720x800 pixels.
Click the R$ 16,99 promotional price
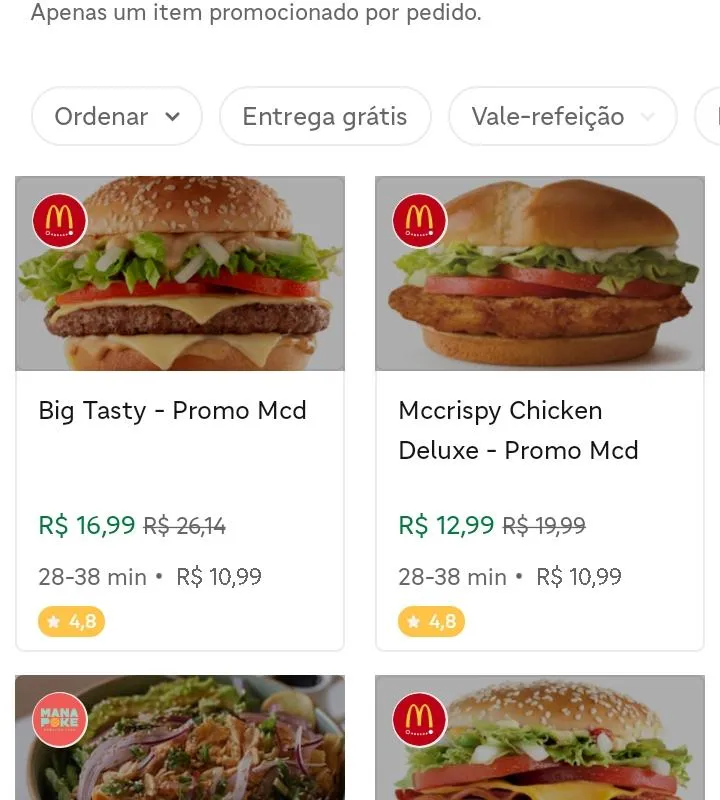click(x=87, y=525)
